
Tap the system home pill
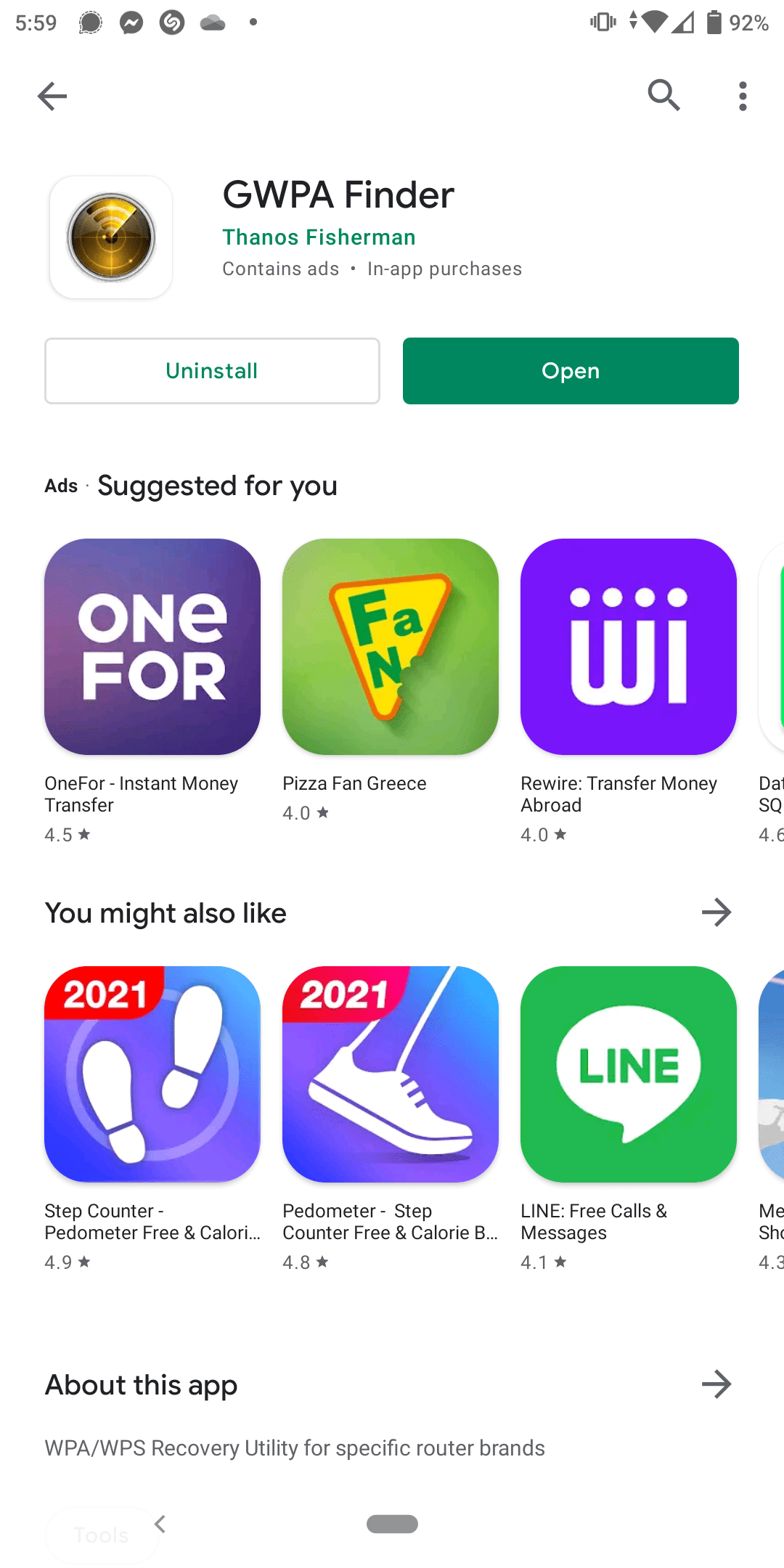pos(392,1524)
